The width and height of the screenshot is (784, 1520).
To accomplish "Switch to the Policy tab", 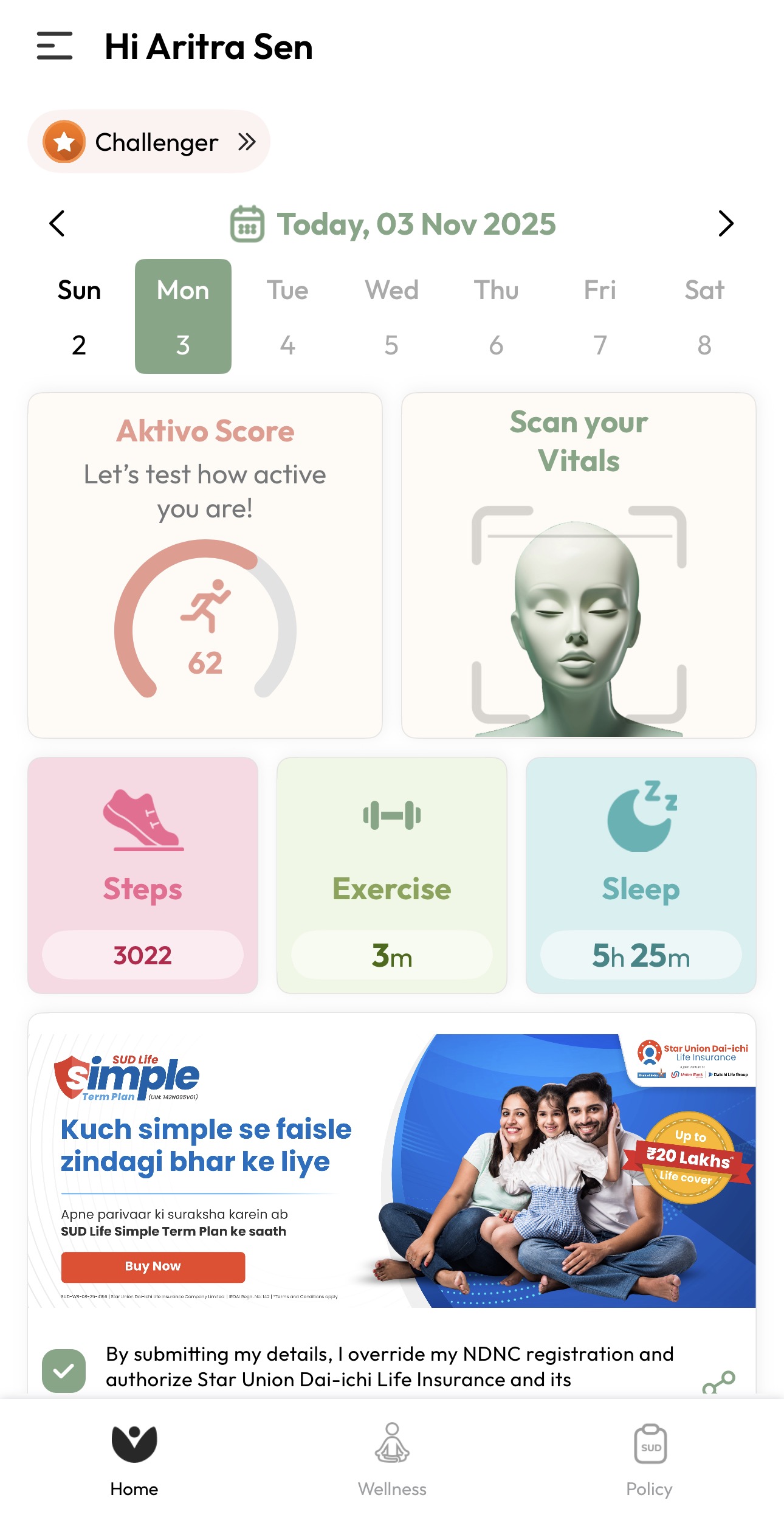I will click(650, 1460).
